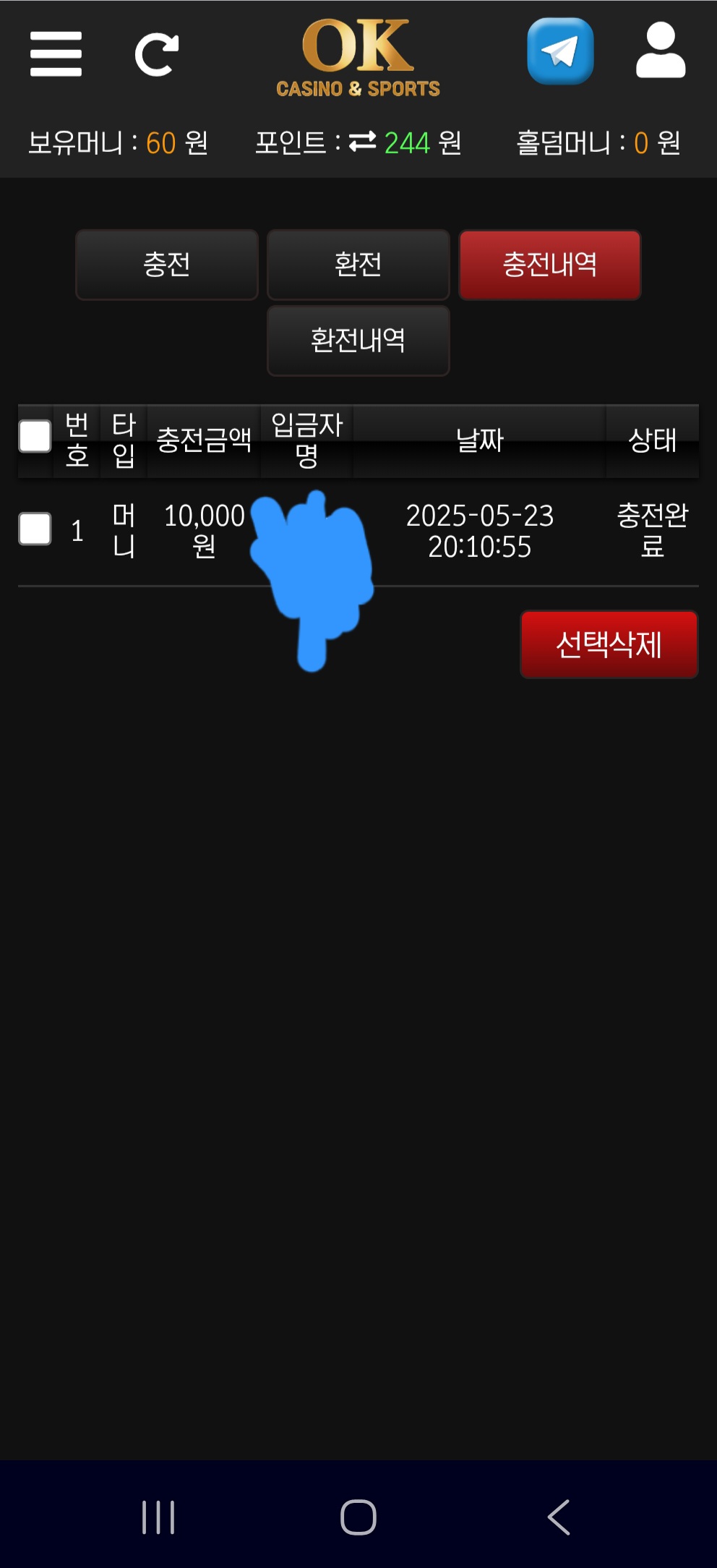Switch to the 환전 section
This screenshot has height=1568, width=717.
click(358, 265)
